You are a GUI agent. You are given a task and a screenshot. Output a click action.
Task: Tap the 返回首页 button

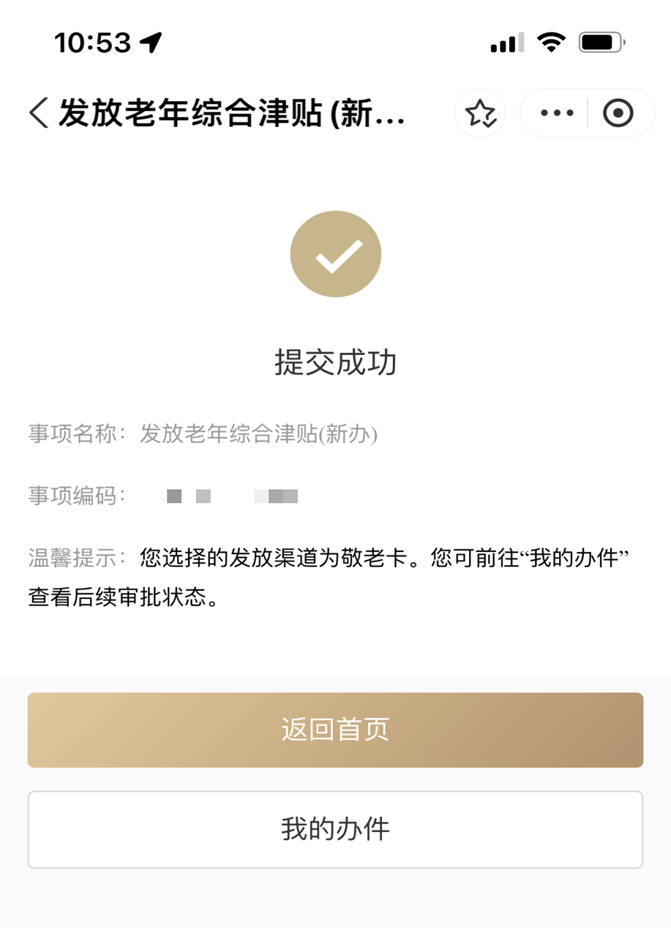[x=335, y=730]
